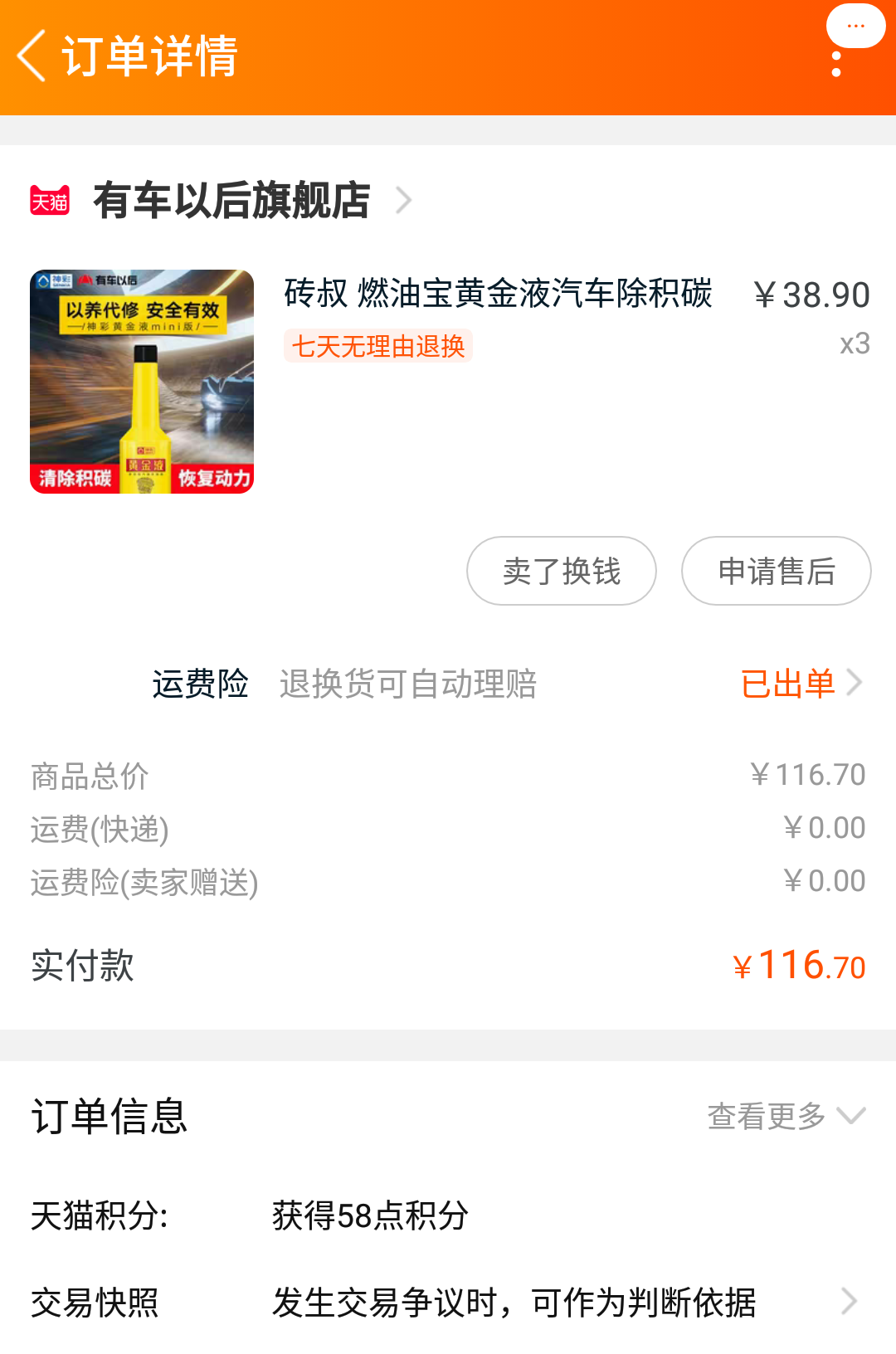Select the 卖了换钱 button
The image size is (896, 1354).
tap(561, 571)
